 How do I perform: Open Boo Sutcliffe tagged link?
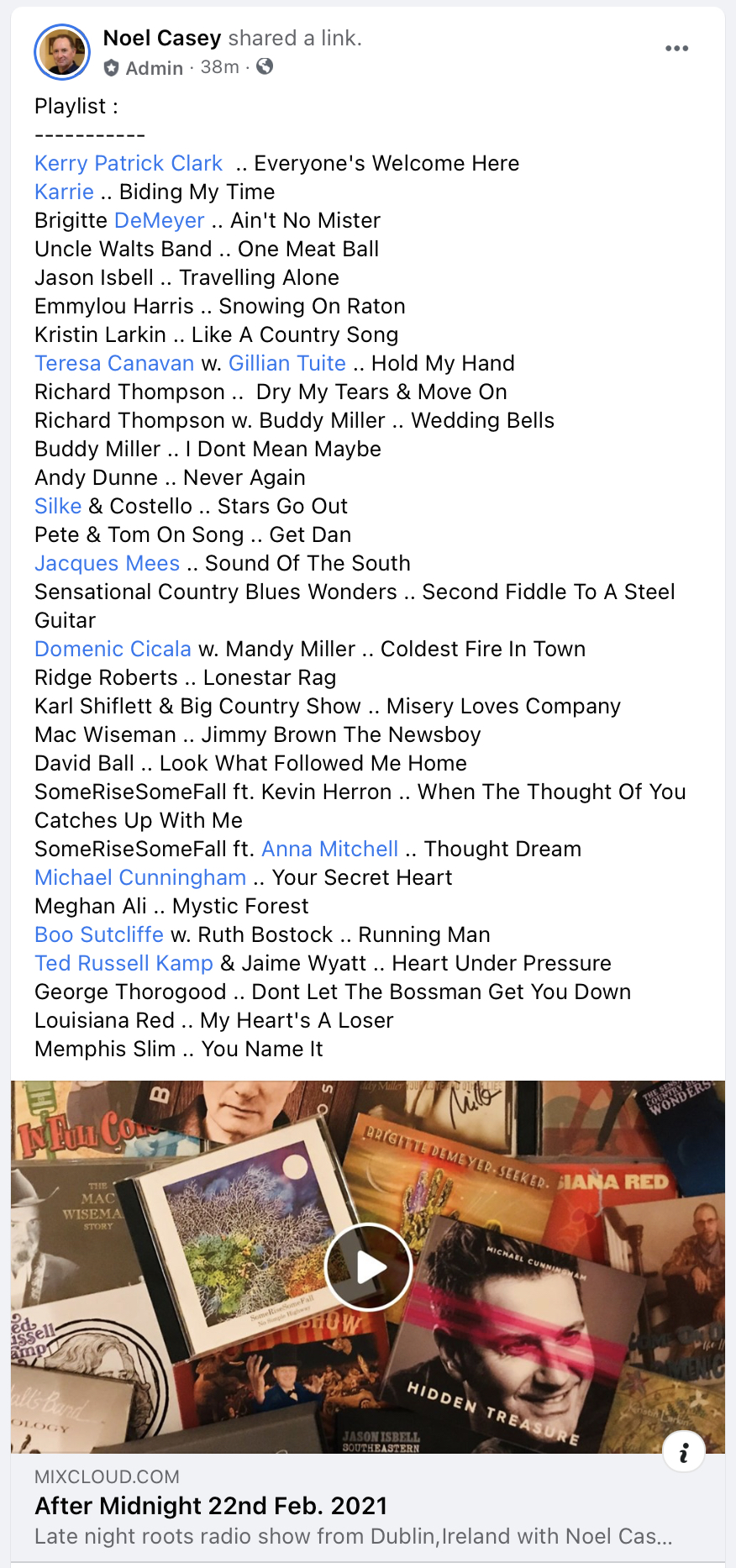pos(99,934)
